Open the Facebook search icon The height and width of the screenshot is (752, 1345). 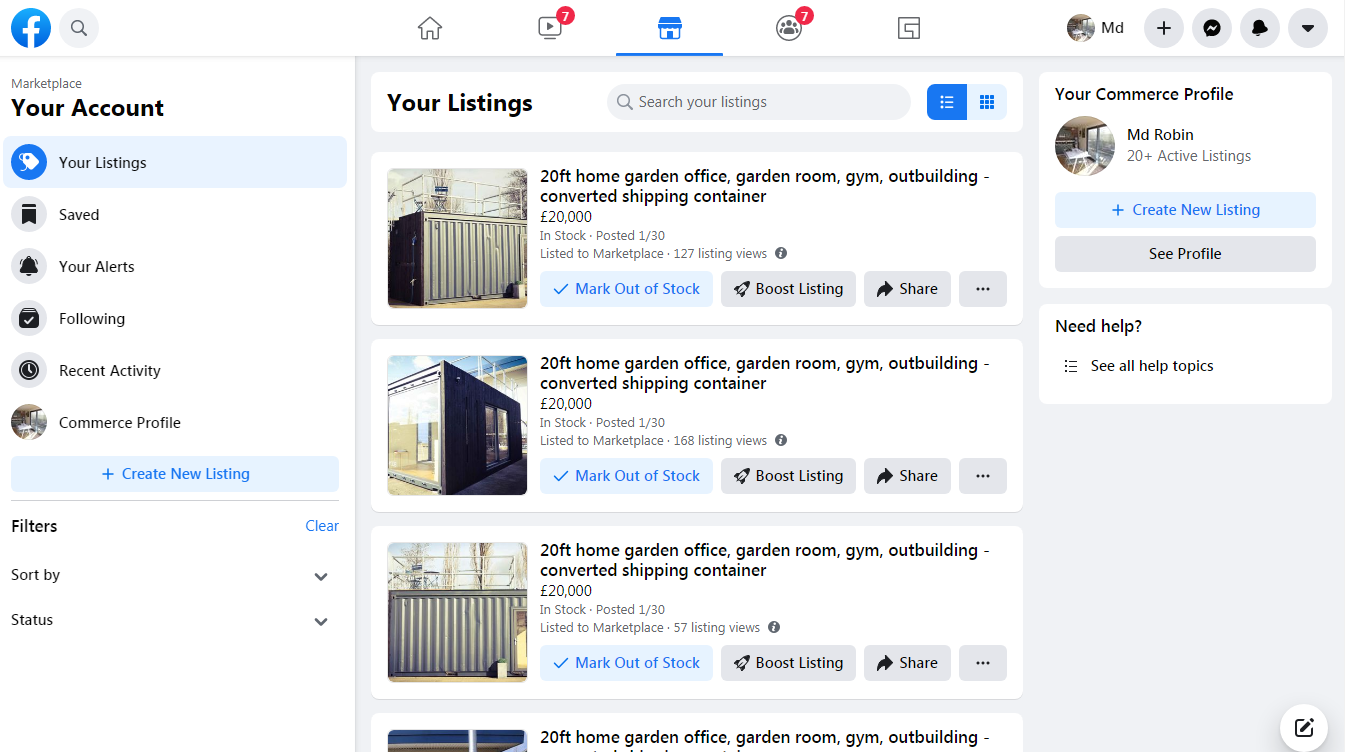click(79, 28)
